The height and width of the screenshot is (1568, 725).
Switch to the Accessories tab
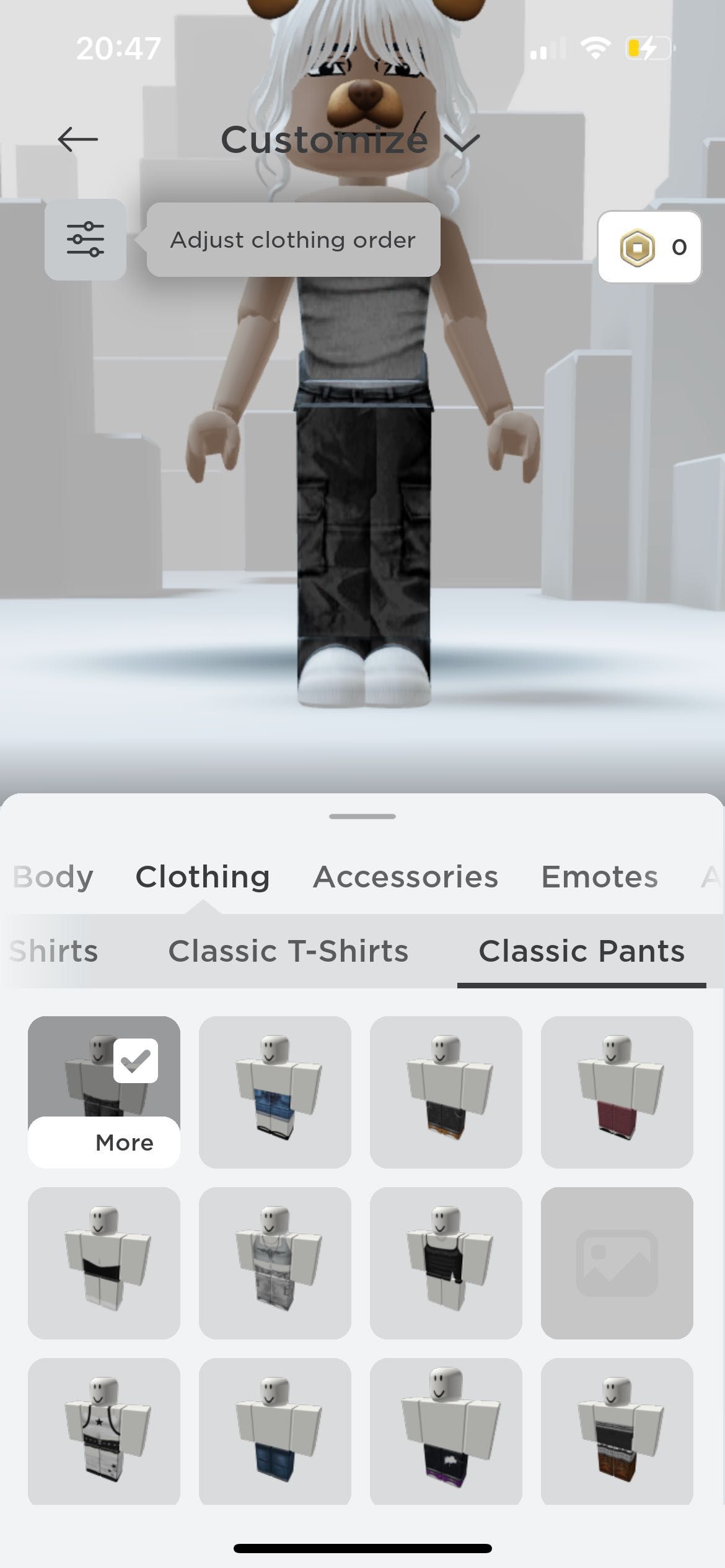pyautogui.click(x=405, y=877)
